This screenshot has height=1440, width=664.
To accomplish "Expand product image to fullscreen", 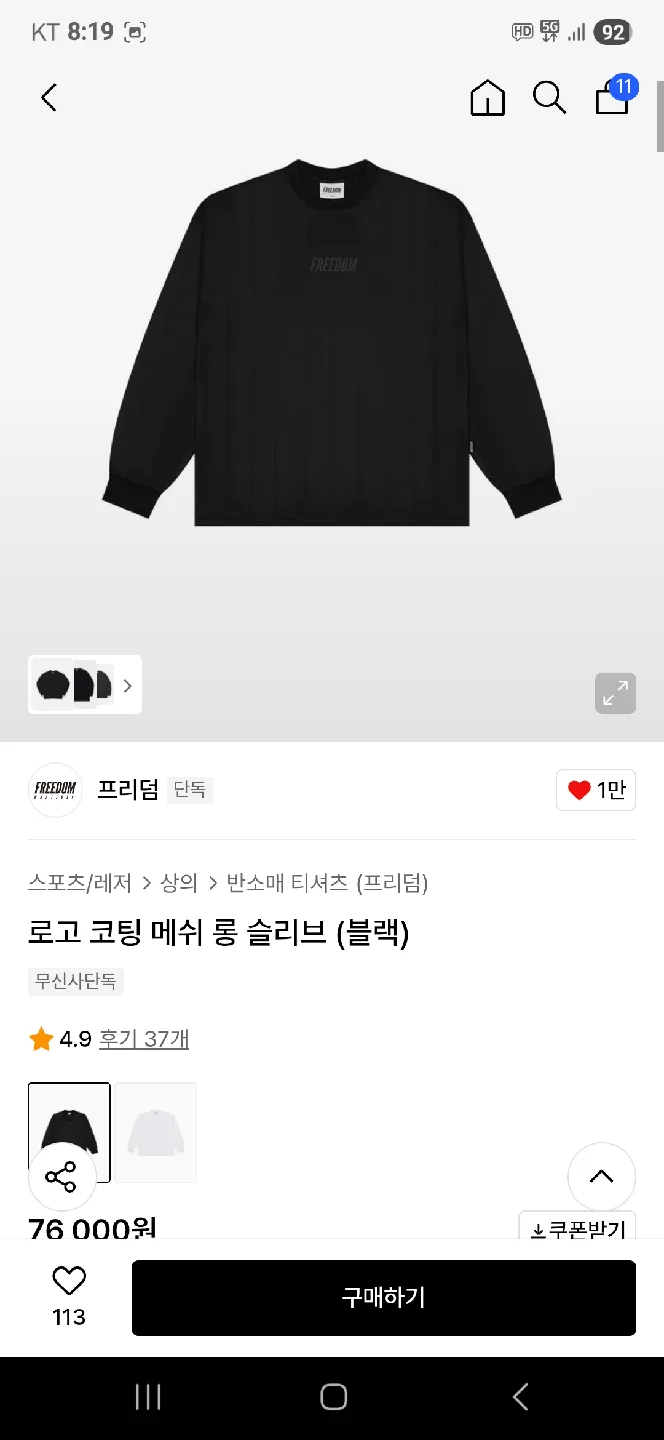I will tap(615, 693).
